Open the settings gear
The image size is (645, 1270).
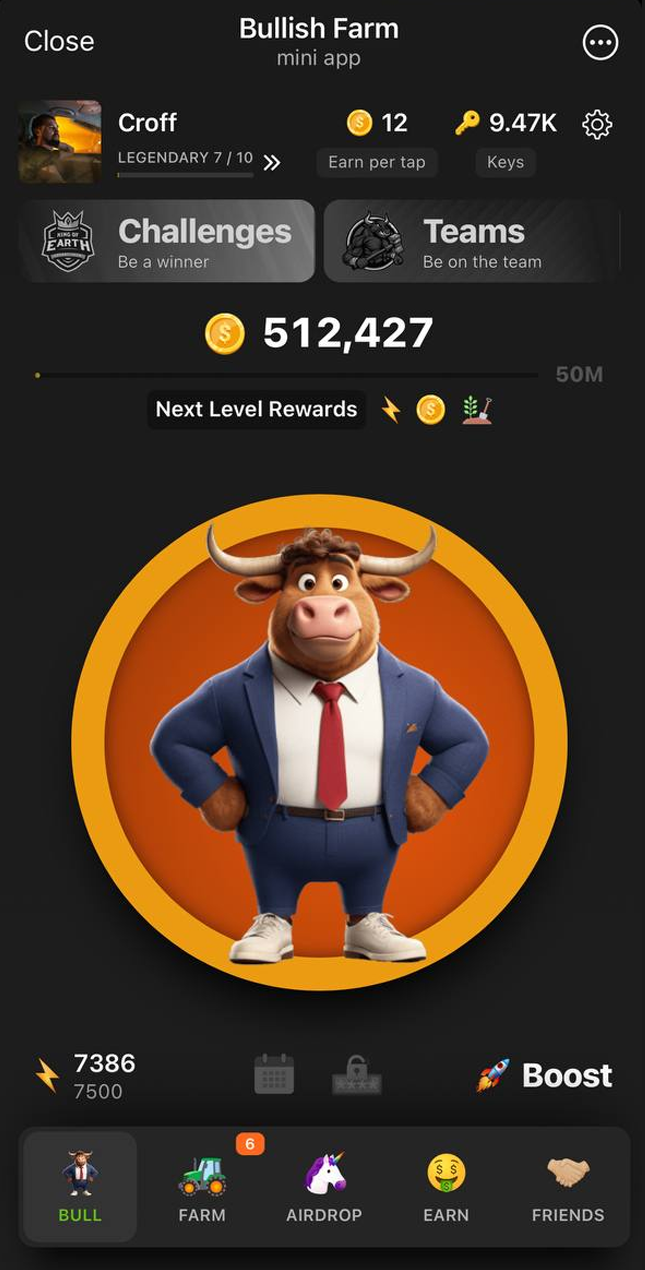coord(597,124)
